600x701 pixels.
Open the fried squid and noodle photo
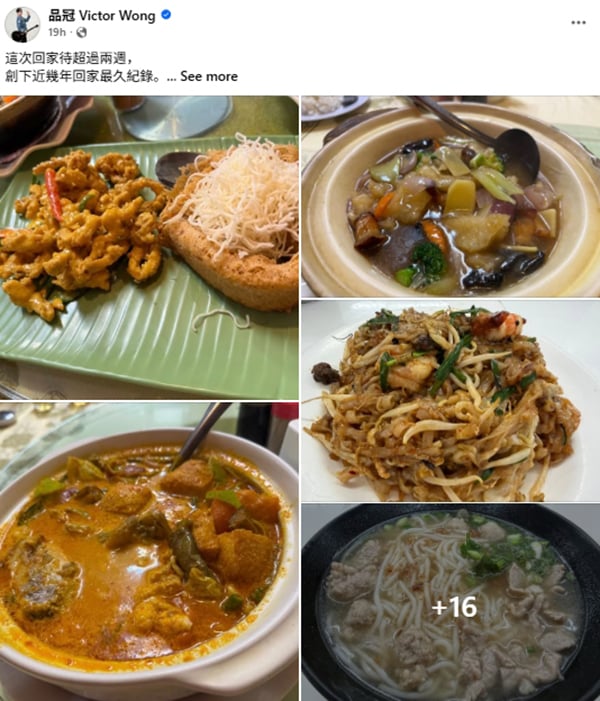point(149,248)
